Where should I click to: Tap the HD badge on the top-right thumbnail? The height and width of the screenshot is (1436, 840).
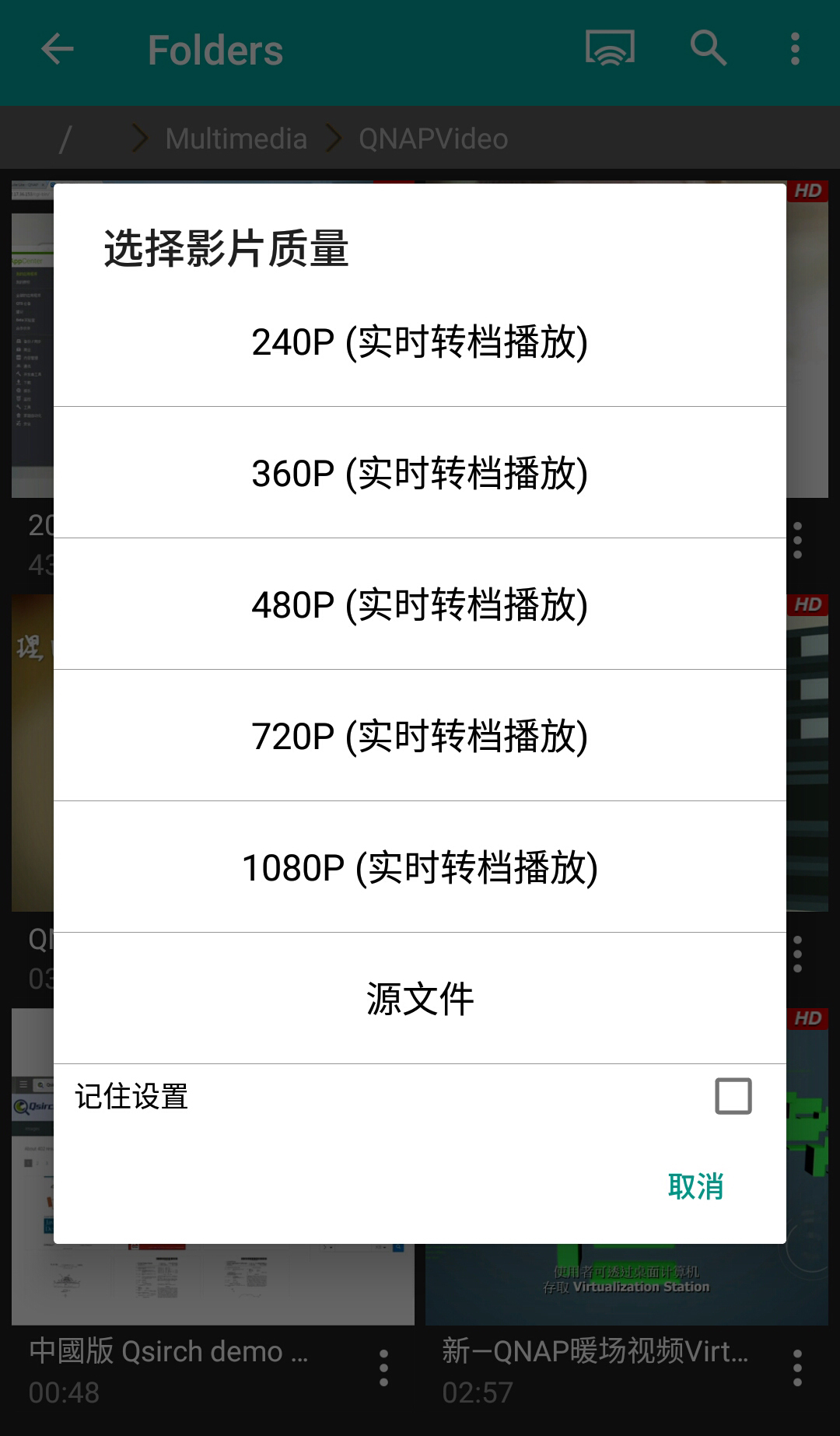807,190
